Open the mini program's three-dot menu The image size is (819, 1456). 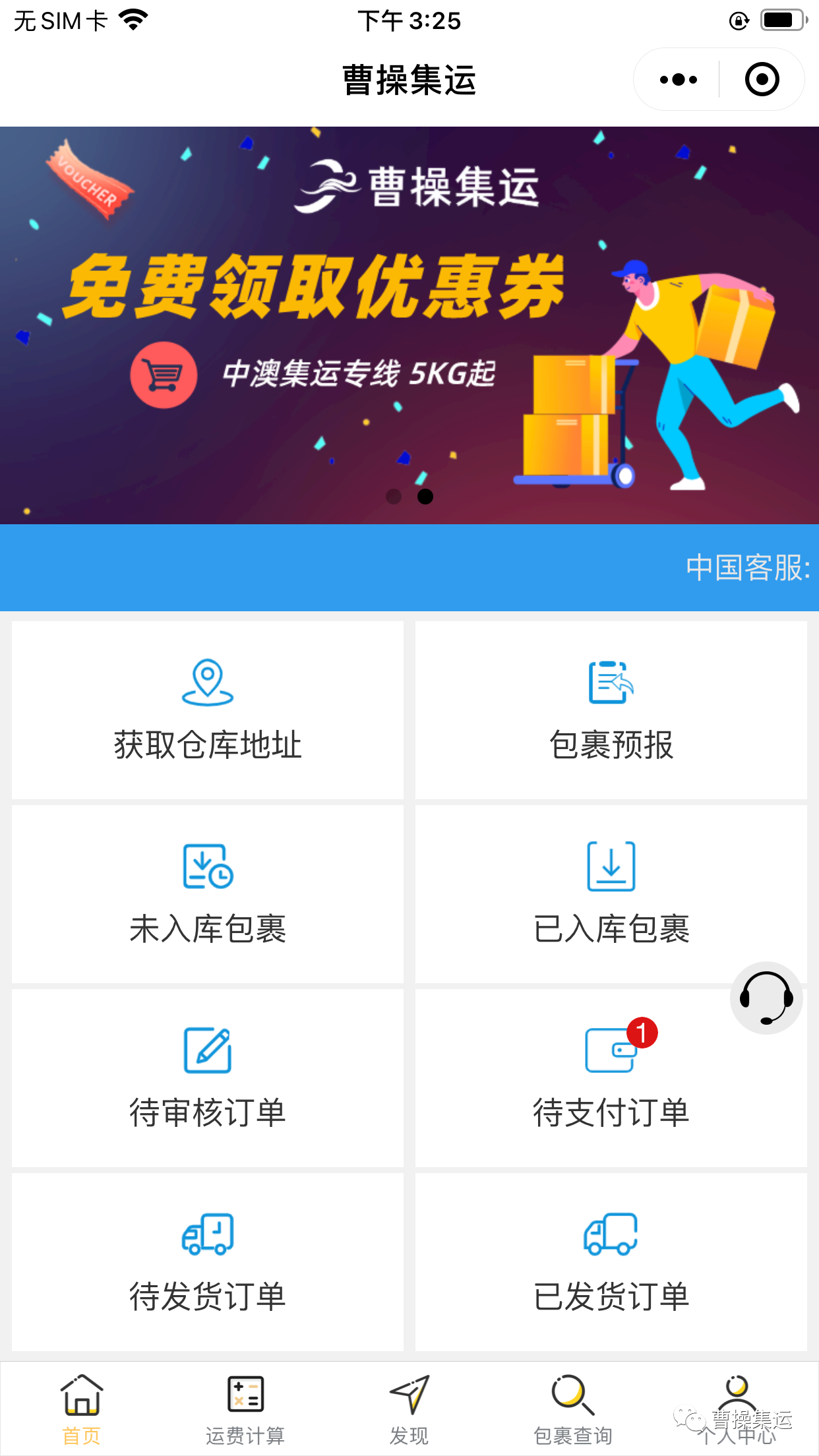tap(678, 80)
